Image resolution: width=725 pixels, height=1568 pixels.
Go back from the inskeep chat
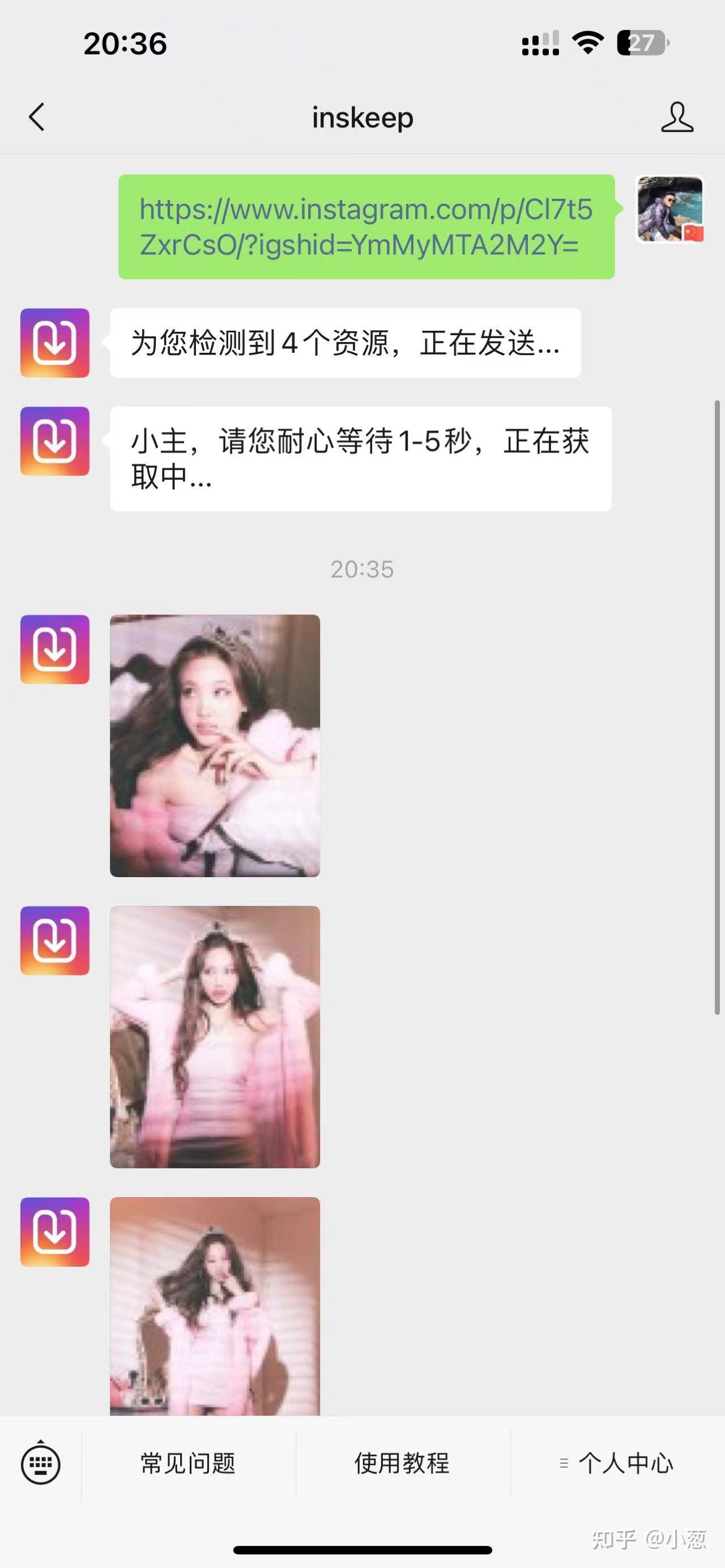(x=36, y=117)
